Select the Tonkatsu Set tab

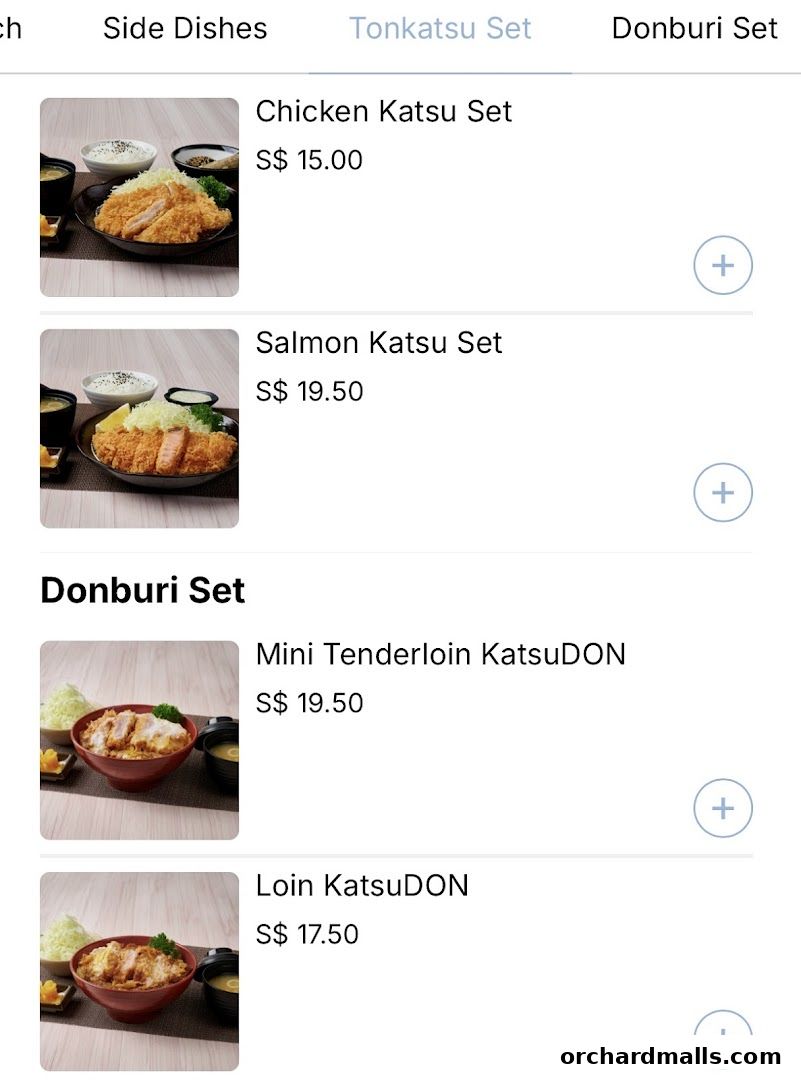click(x=440, y=28)
